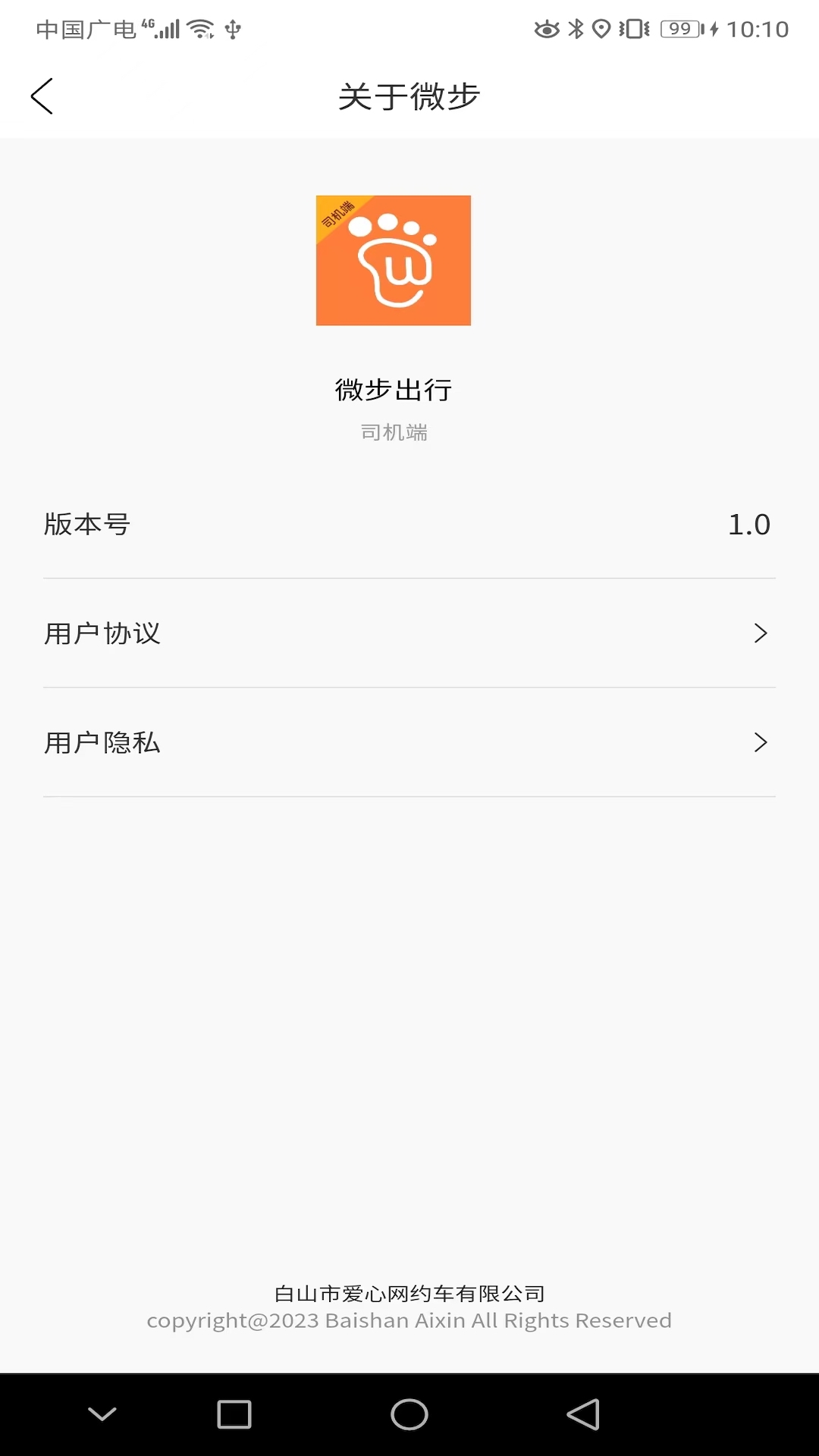819x1456 pixels.
Task: Expand the 用户协议 row chevron
Action: 761,632
